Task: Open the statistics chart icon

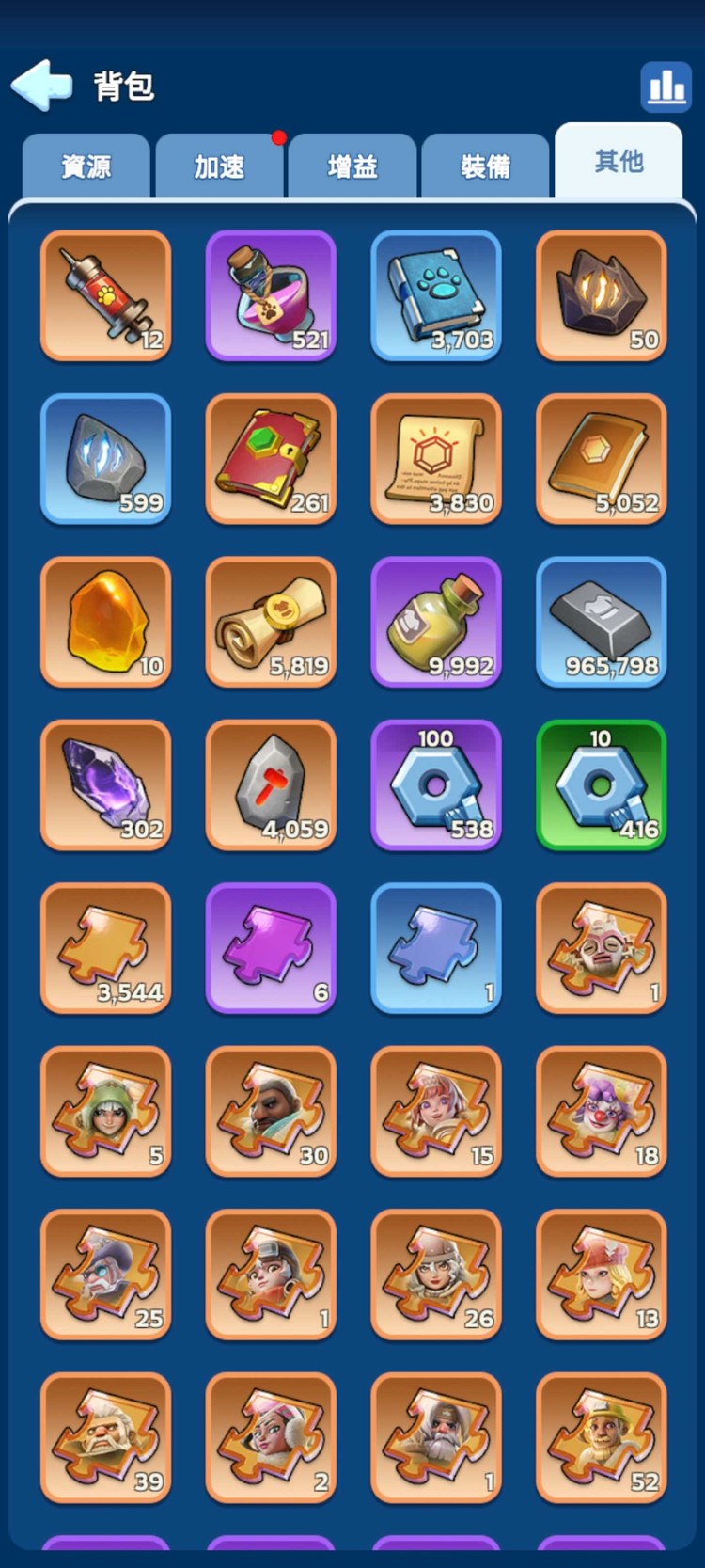Action: click(x=666, y=87)
